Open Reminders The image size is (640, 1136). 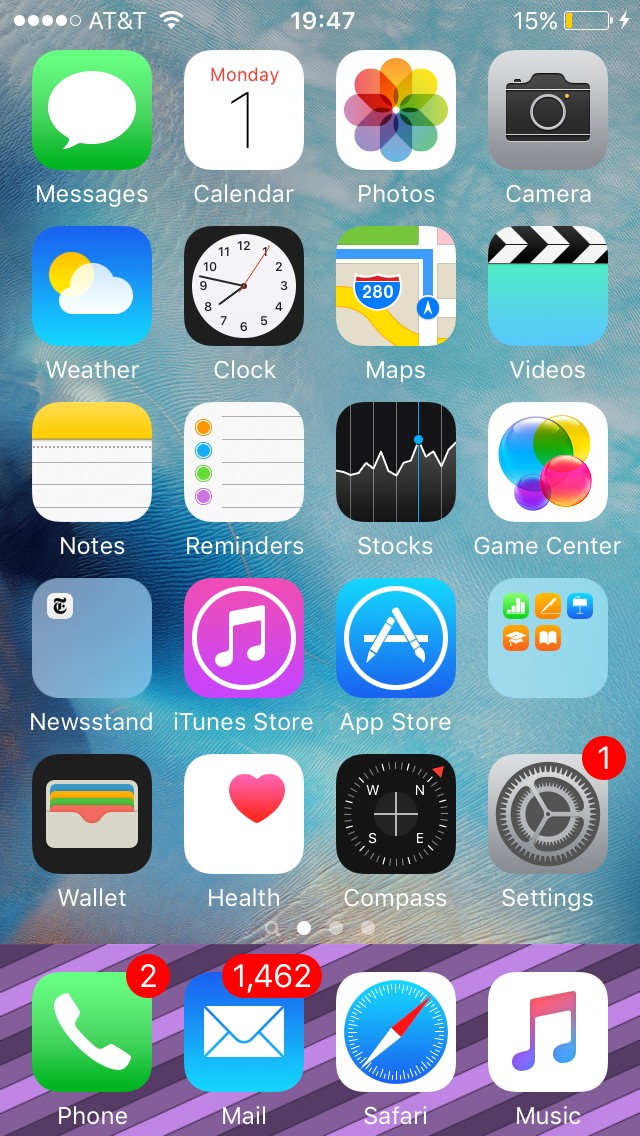(x=244, y=462)
